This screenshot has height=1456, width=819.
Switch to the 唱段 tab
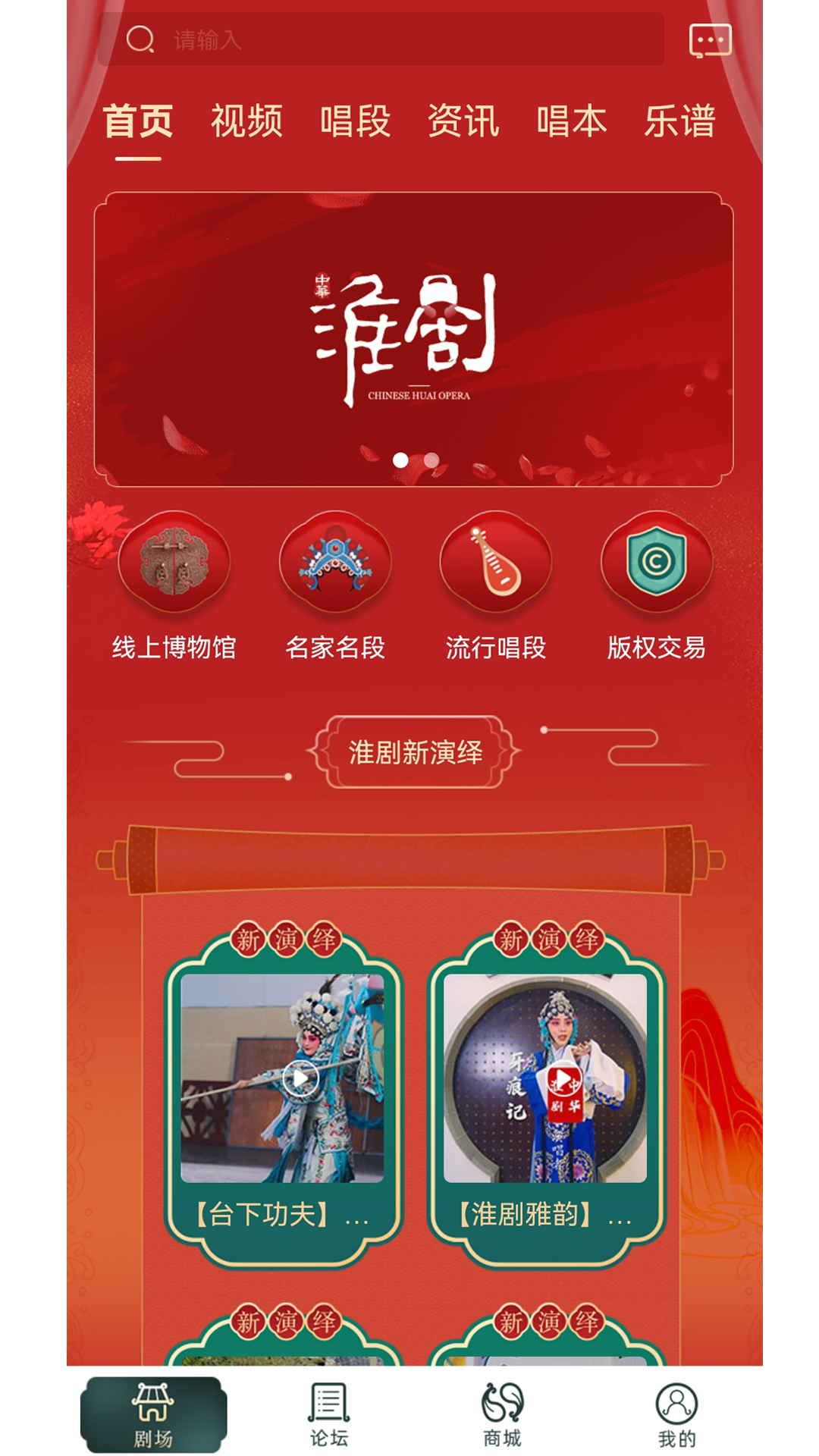click(355, 121)
